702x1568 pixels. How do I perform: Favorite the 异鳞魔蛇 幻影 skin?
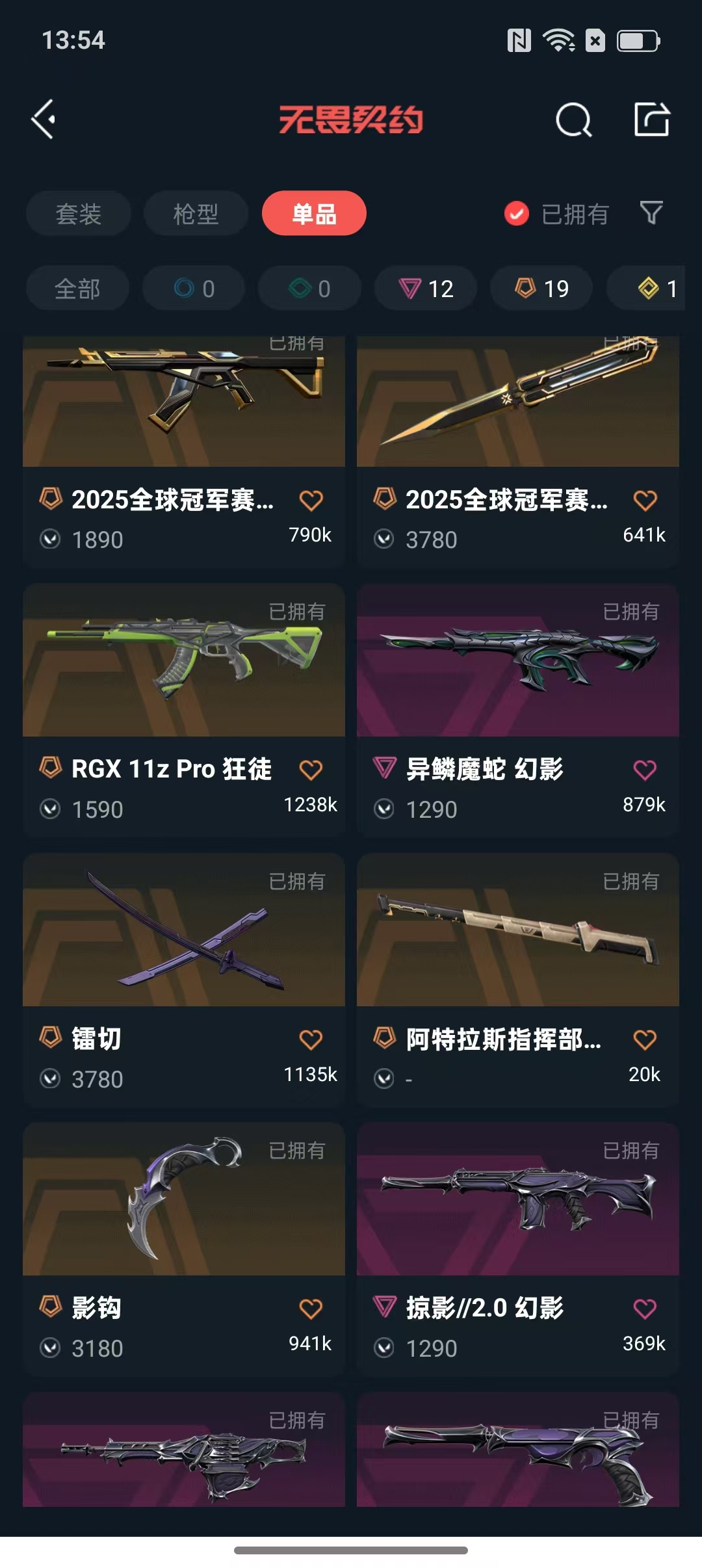pos(645,770)
